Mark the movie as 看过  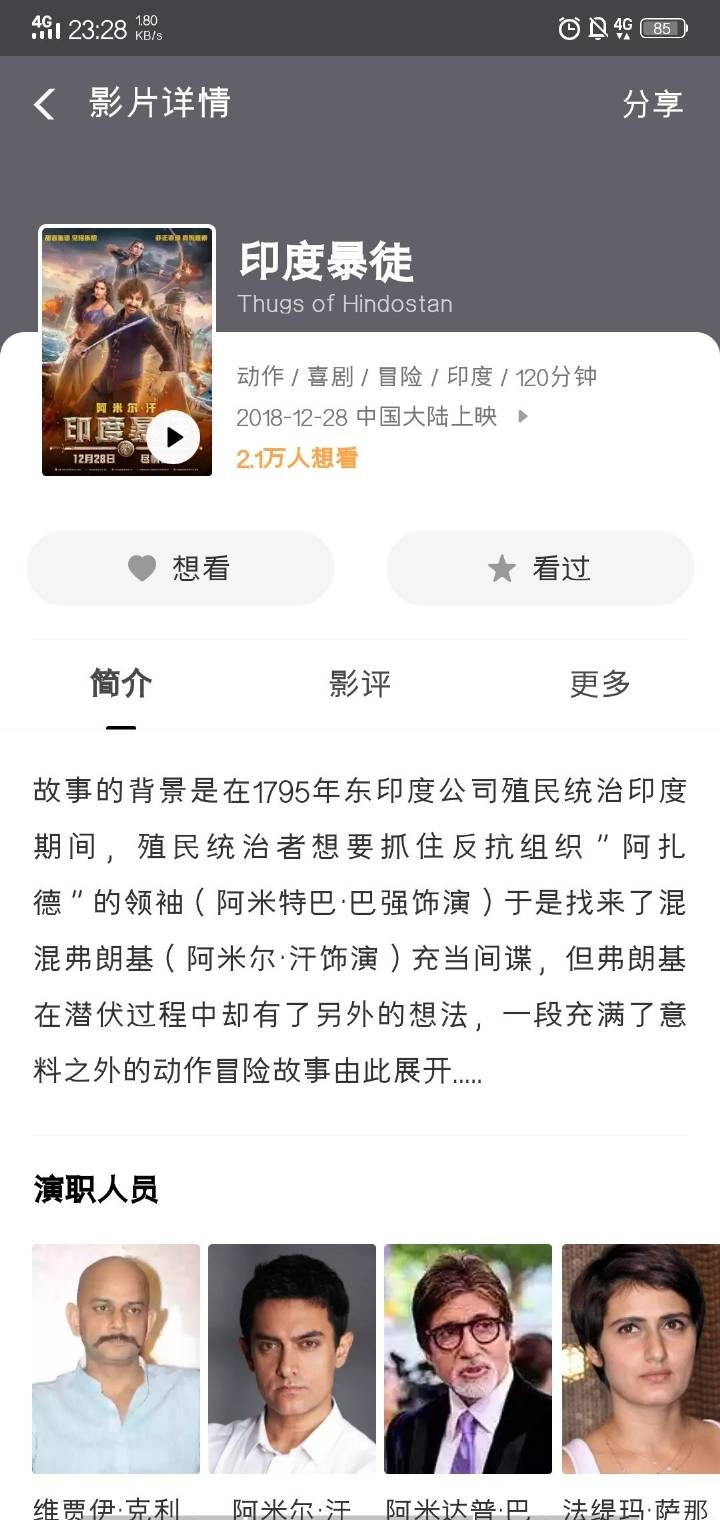pos(540,568)
